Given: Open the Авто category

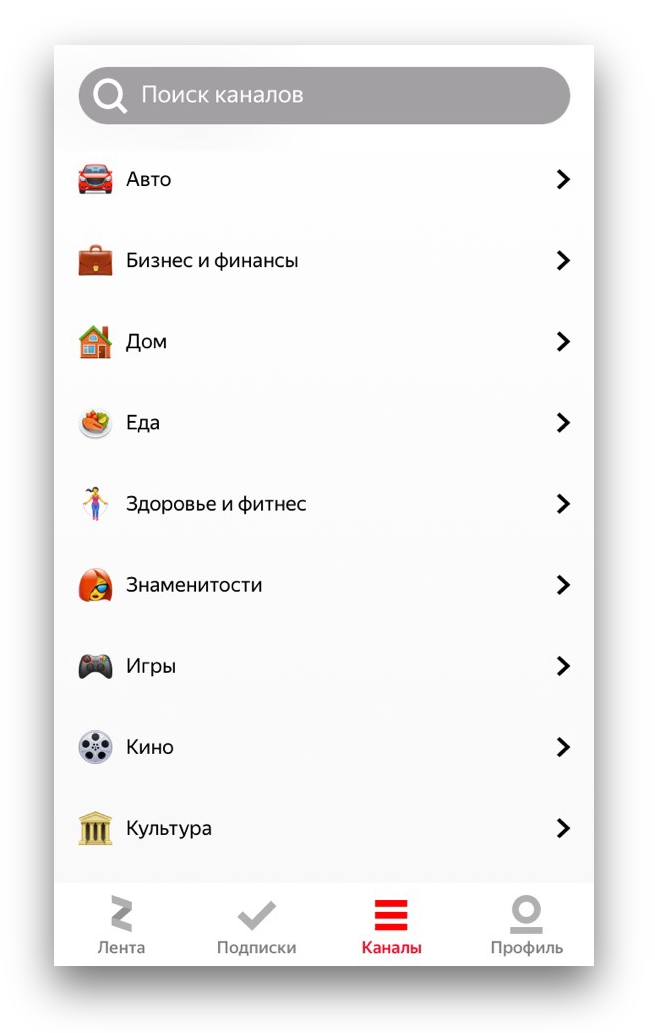Looking at the screenshot, I should [x=324, y=180].
